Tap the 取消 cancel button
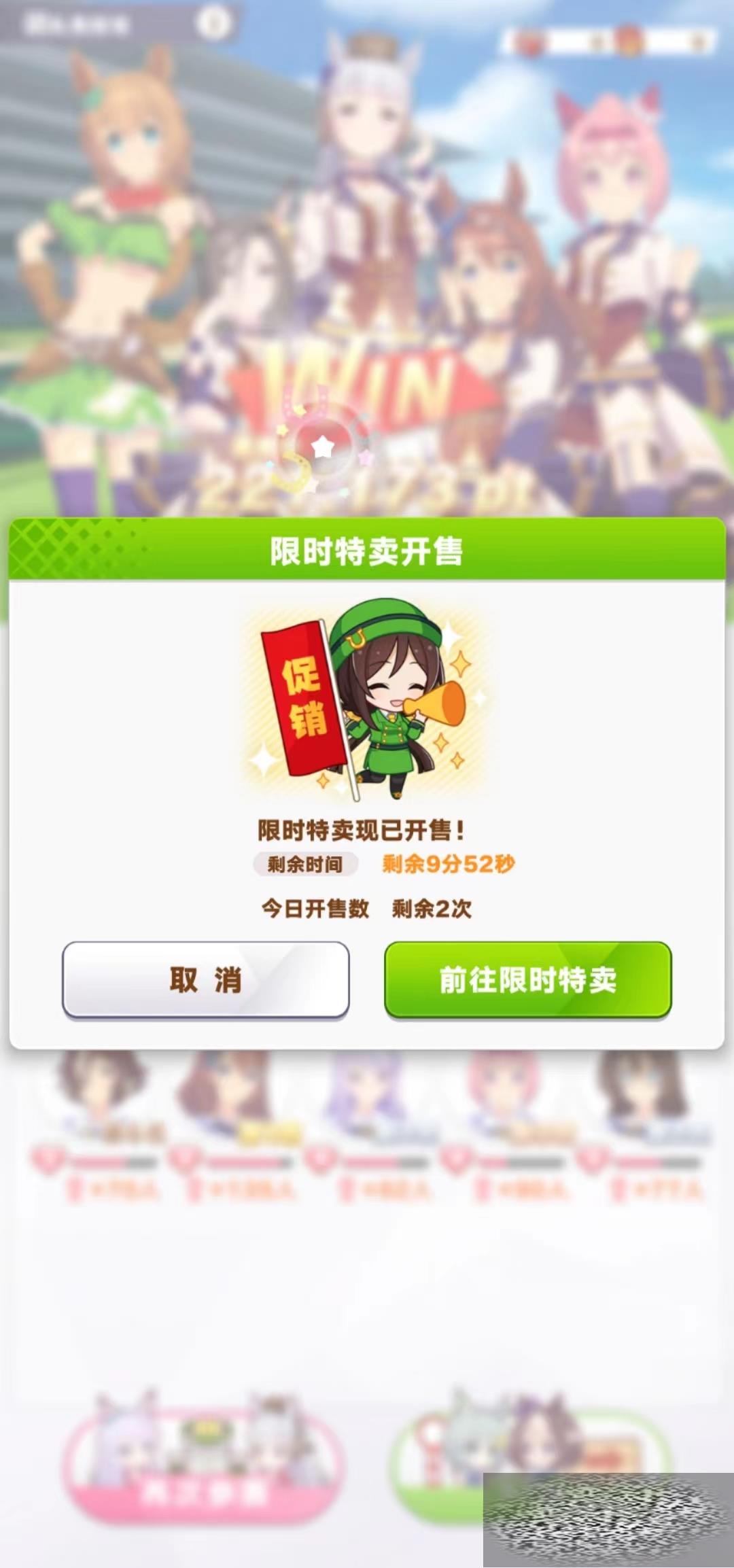Image resolution: width=734 pixels, height=1568 pixels. coord(205,979)
